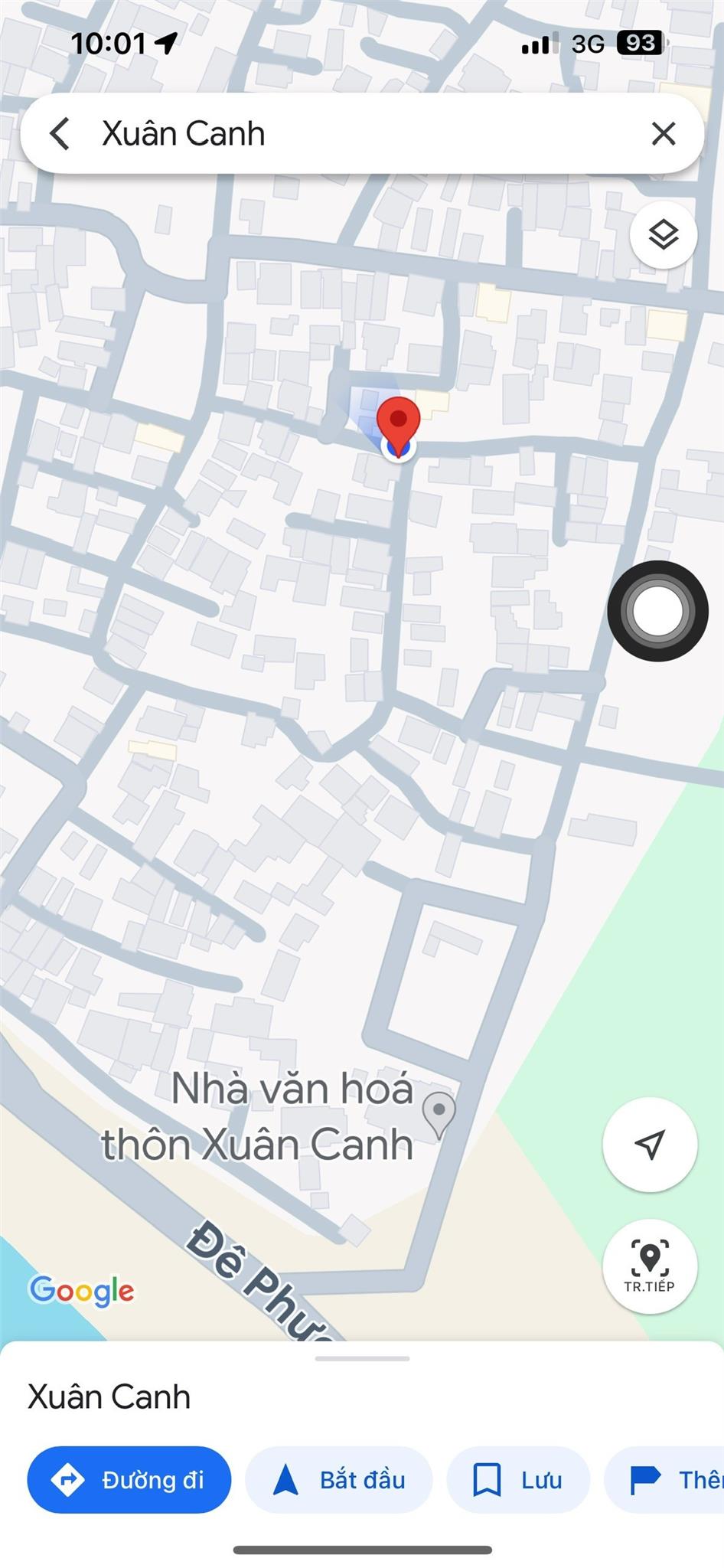Open Live View (TR.TIẾP) button
Screen dimensions: 724x1568
click(x=649, y=1266)
